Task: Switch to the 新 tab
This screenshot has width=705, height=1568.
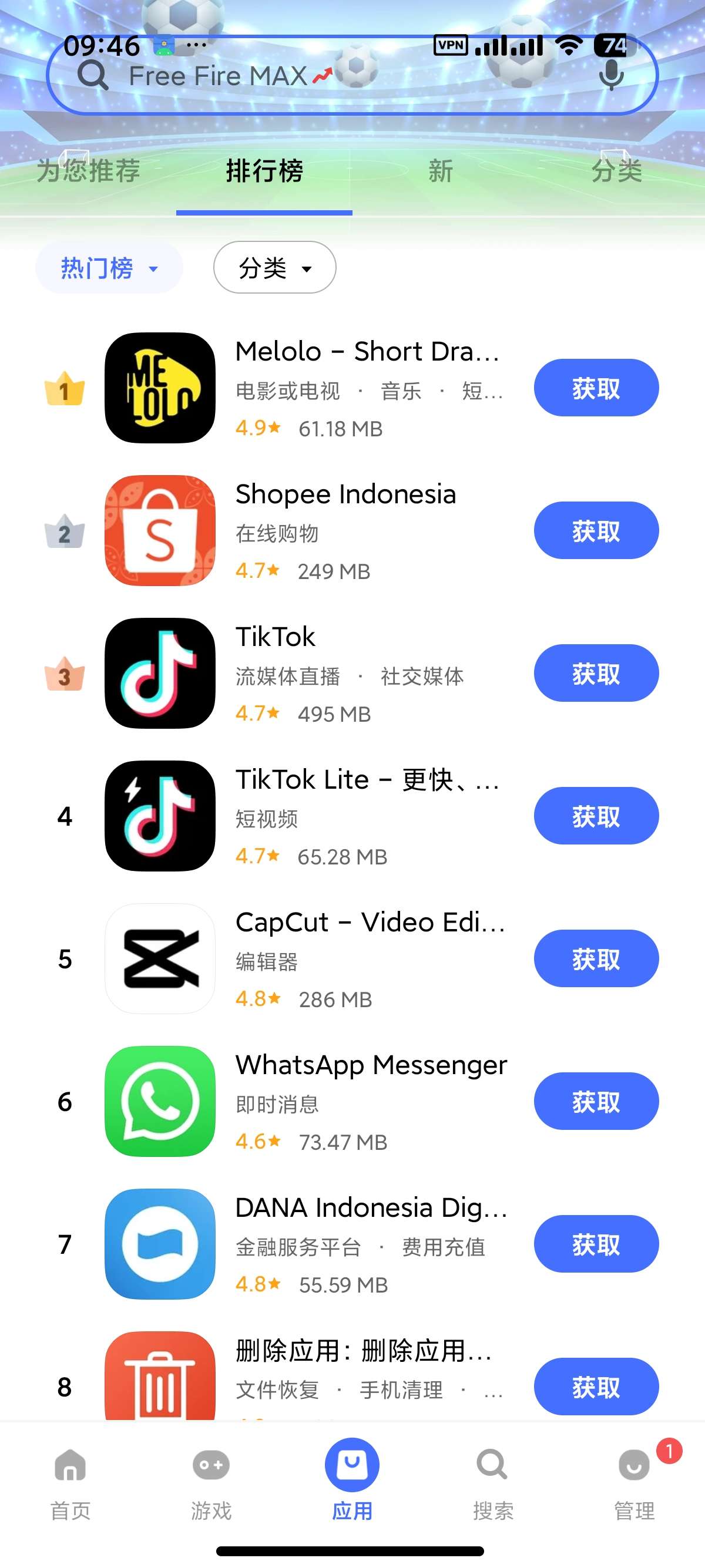Action: 440,170
